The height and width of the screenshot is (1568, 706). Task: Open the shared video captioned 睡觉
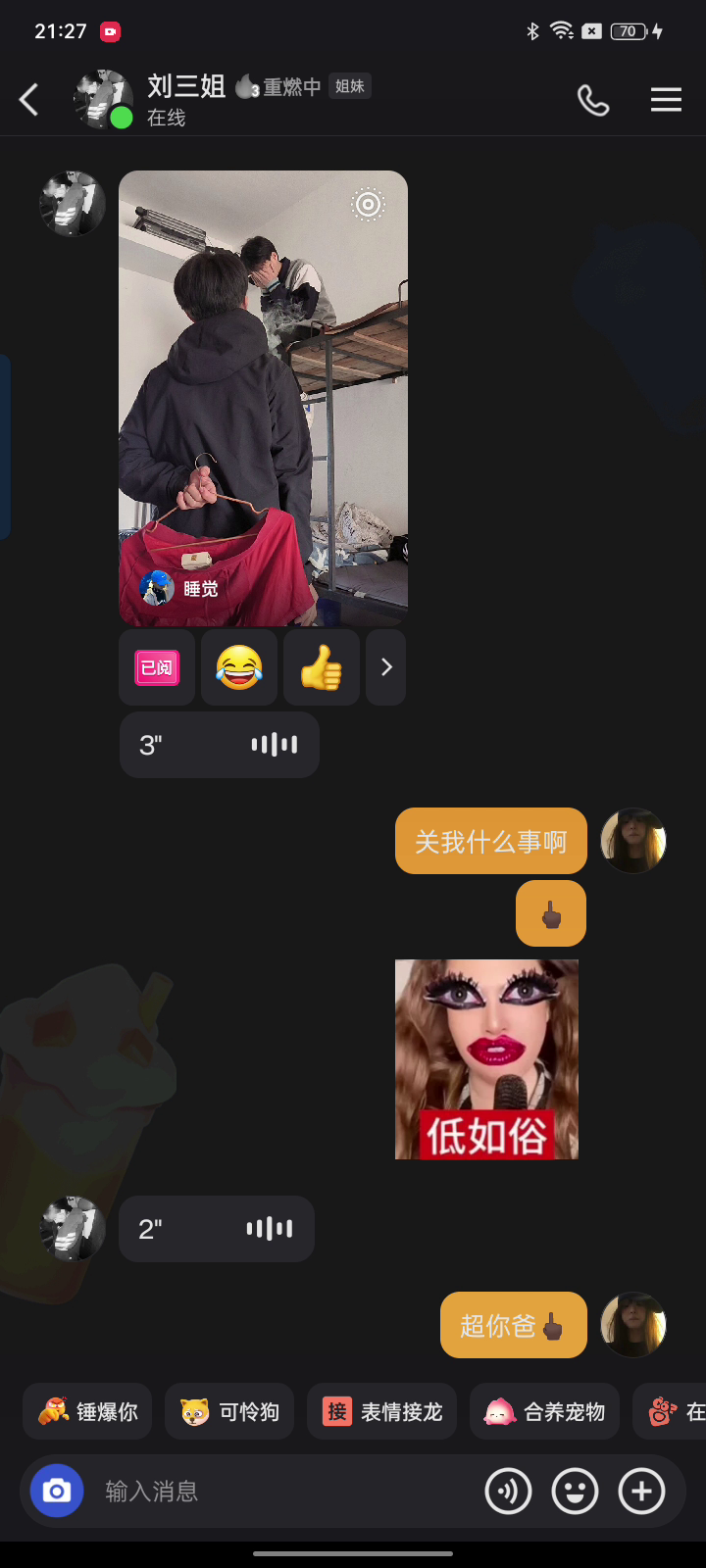tap(263, 398)
